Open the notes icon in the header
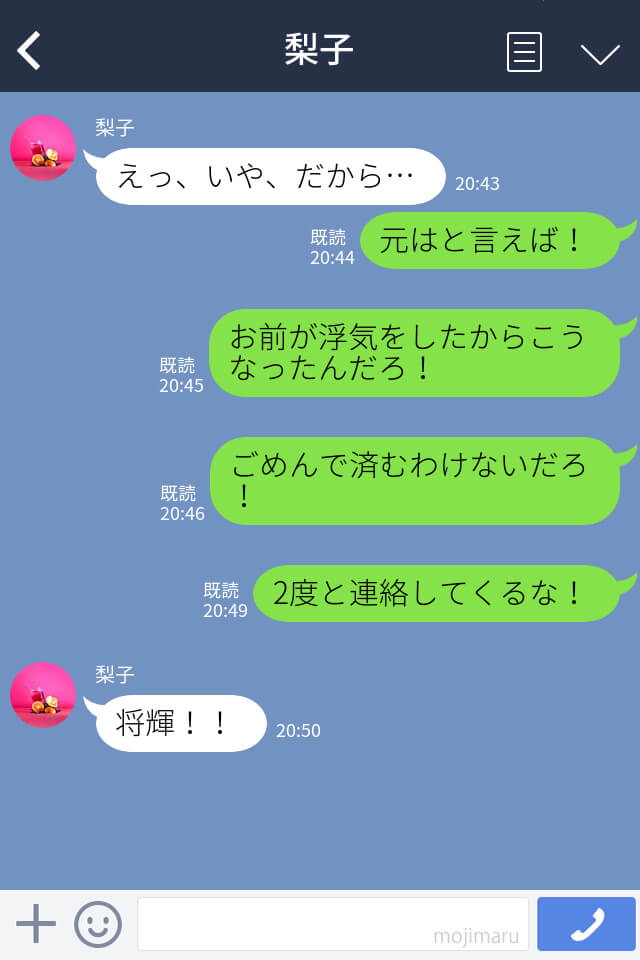 tap(524, 52)
